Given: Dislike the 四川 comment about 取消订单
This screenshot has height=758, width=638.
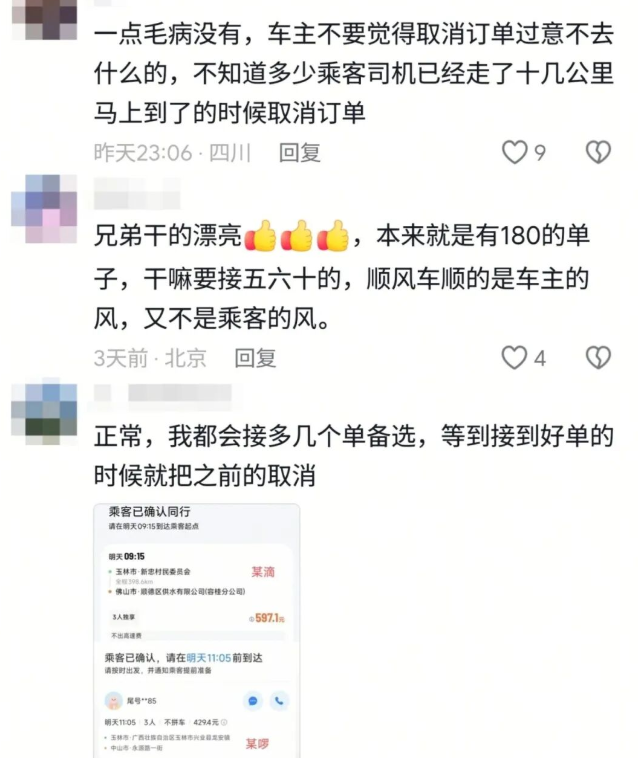Looking at the screenshot, I should 598,152.
